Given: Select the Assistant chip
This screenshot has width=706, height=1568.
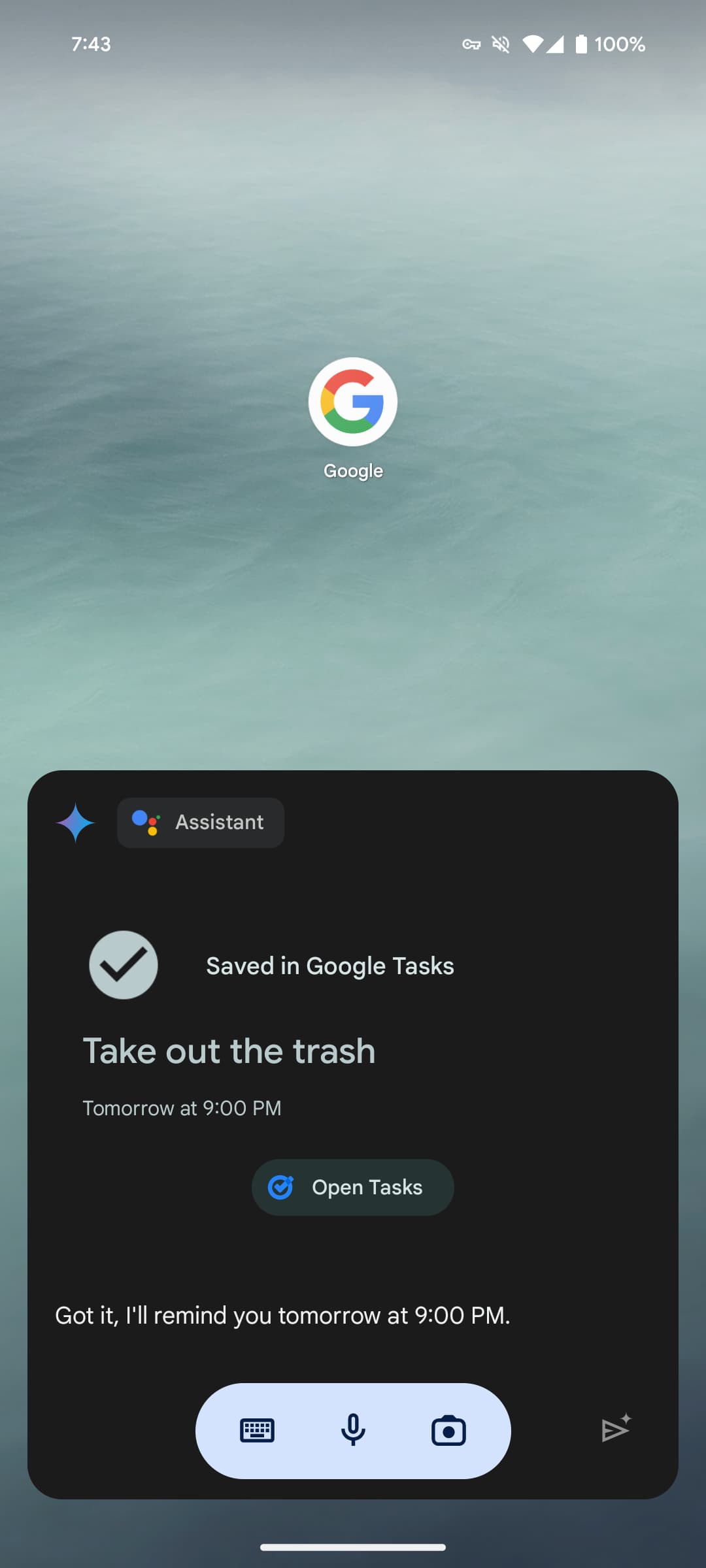Looking at the screenshot, I should 201,823.
